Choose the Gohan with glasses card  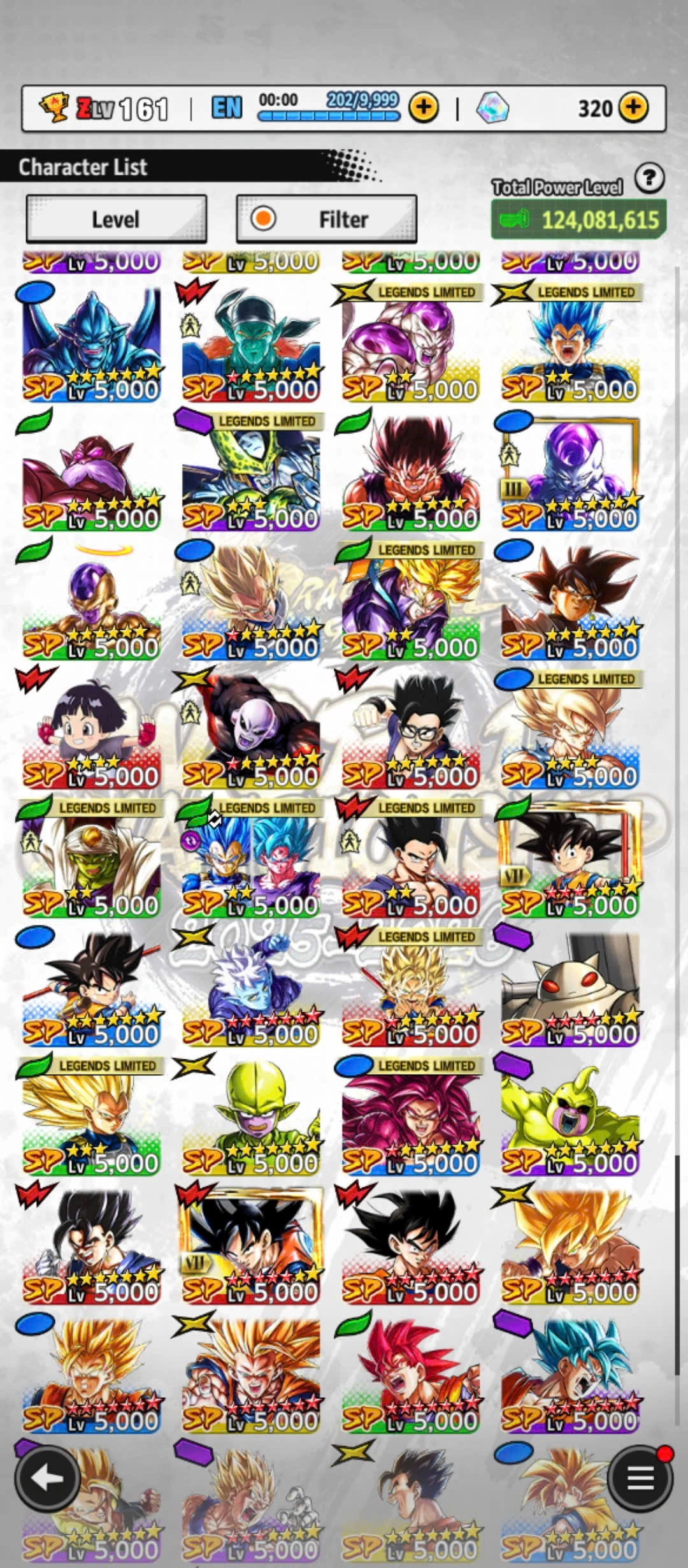(411, 730)
